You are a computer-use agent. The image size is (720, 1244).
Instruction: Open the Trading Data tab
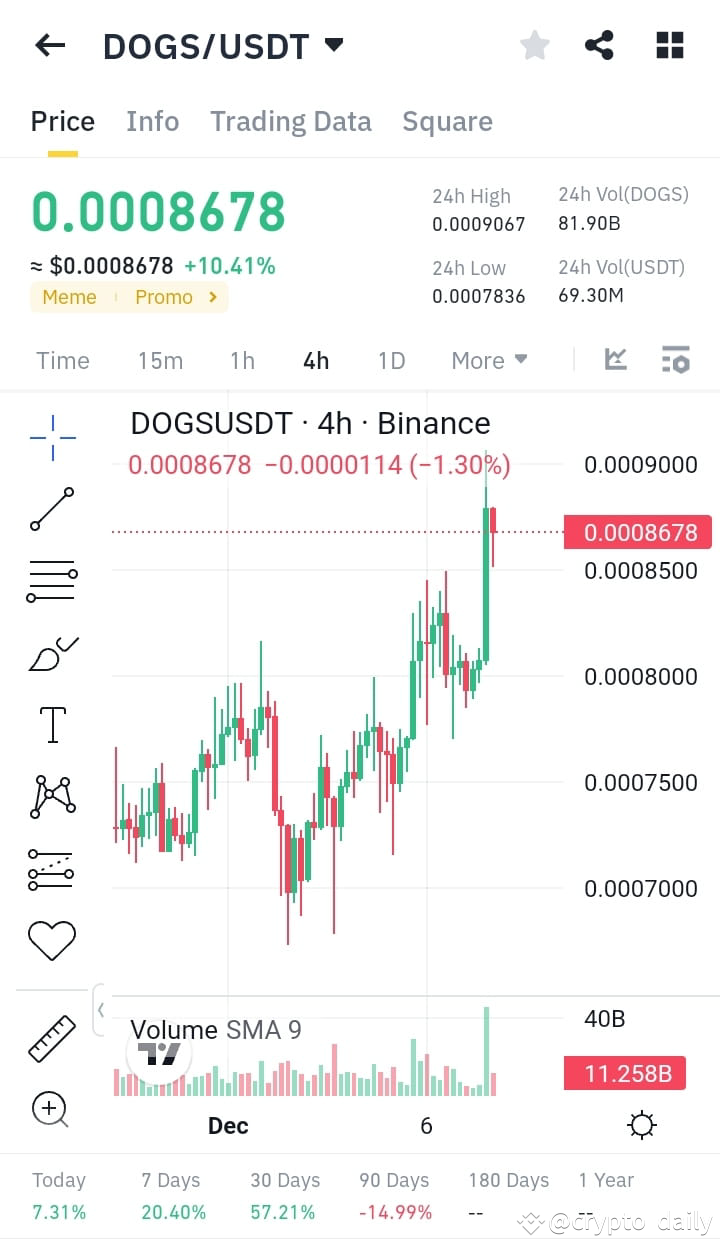pyautogui.click(x=290, y=121)
